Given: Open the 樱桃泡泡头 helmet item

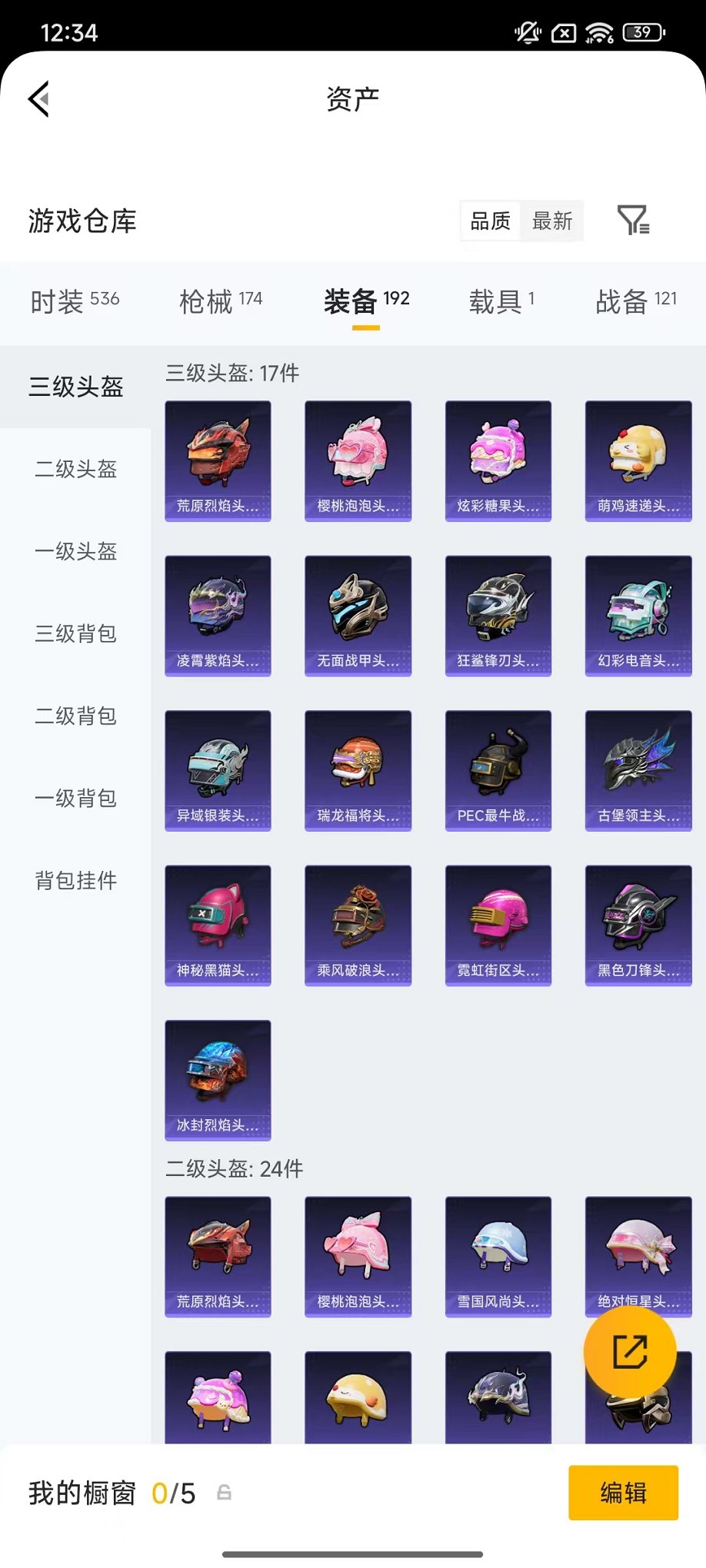Looking at the screenshot, I should (x=358, y=461).
